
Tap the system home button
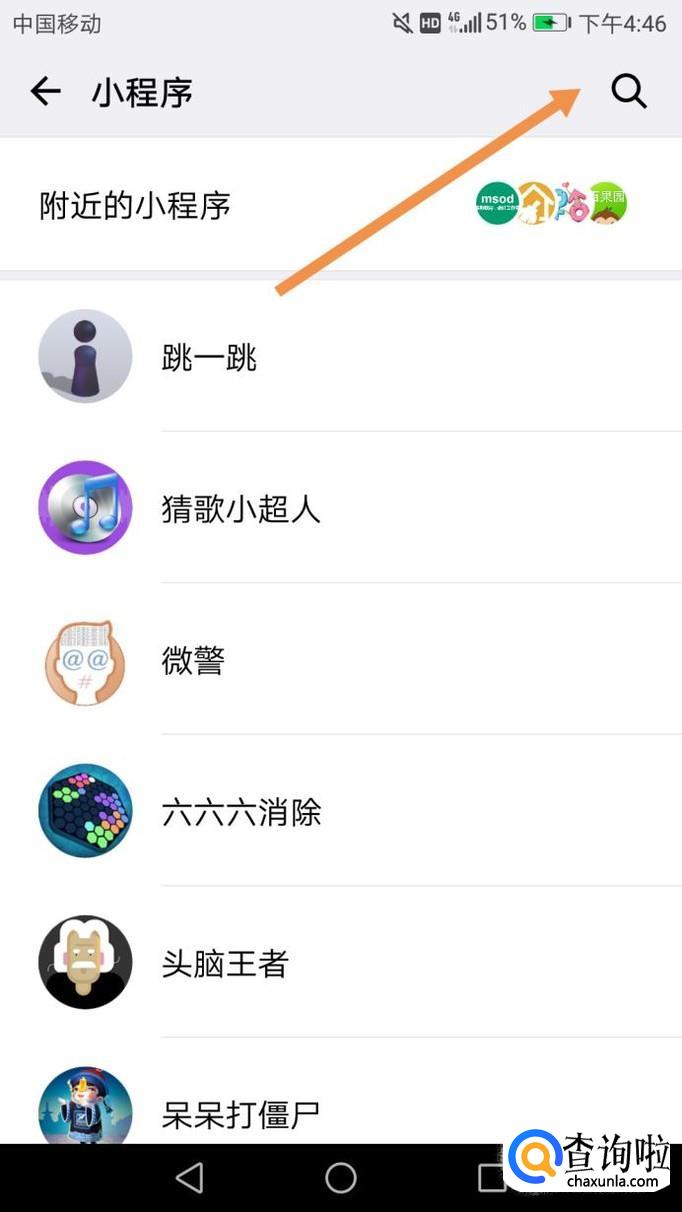point(341,1178)
